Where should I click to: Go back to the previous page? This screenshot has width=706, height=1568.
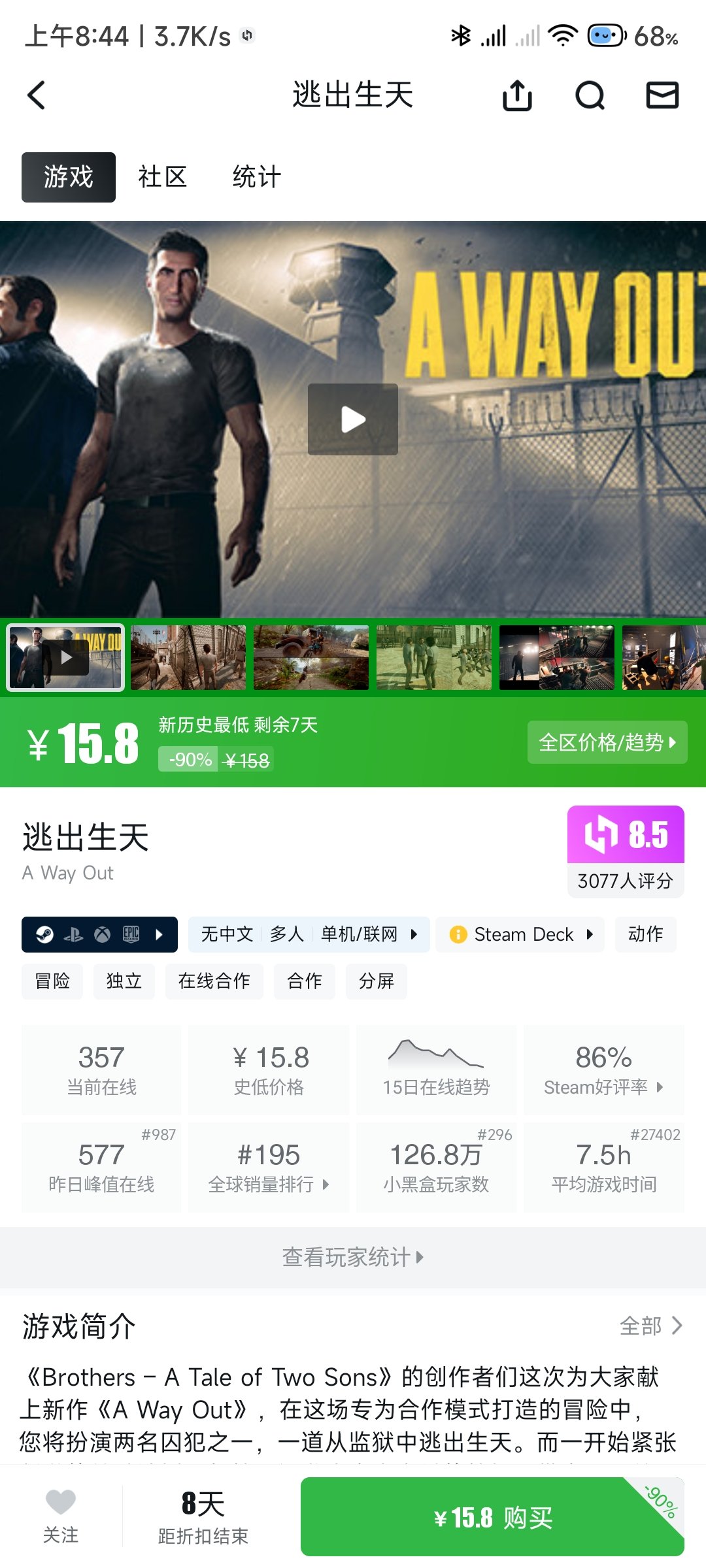tap(37, 95)
